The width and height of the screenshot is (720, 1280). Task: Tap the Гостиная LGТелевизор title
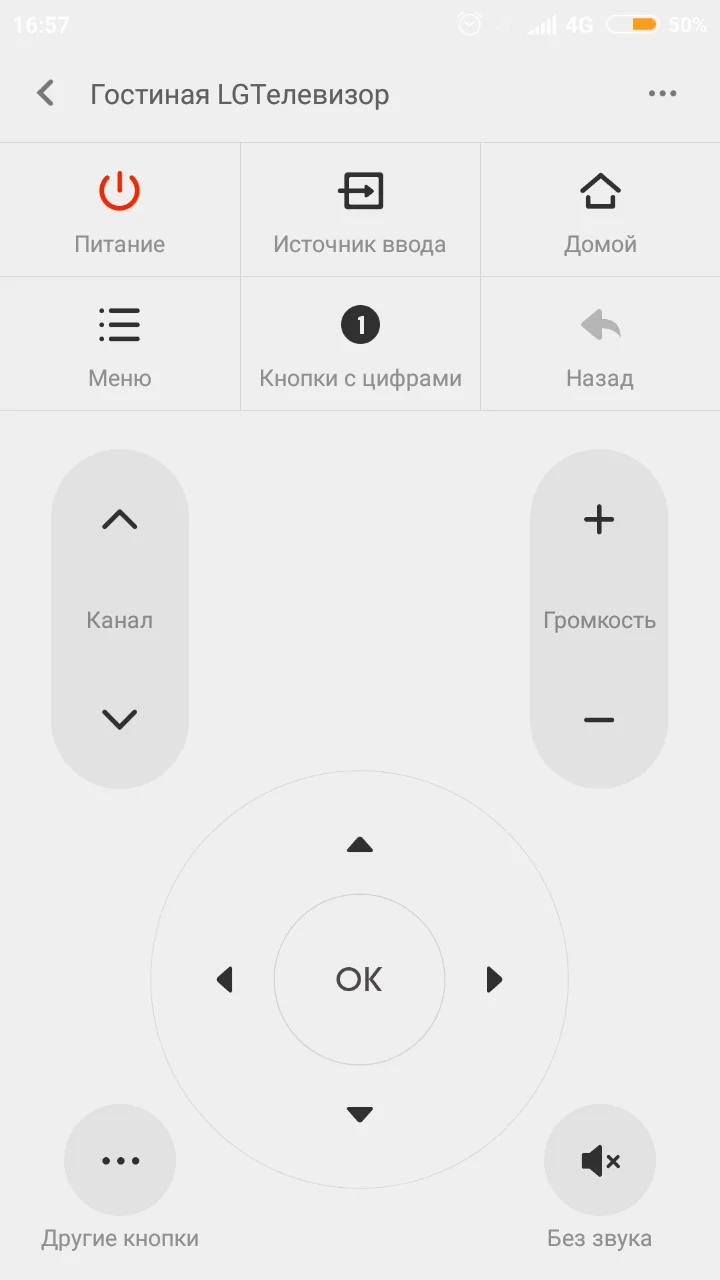(240, 94)
